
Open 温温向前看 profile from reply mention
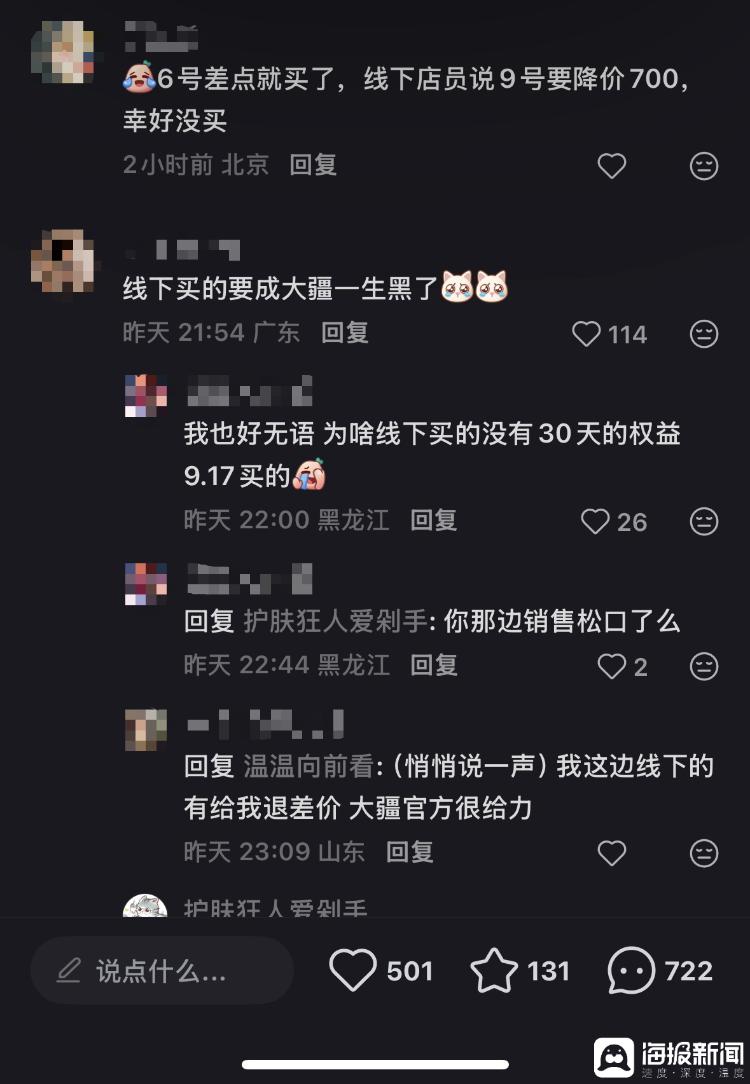pos(316,767)
